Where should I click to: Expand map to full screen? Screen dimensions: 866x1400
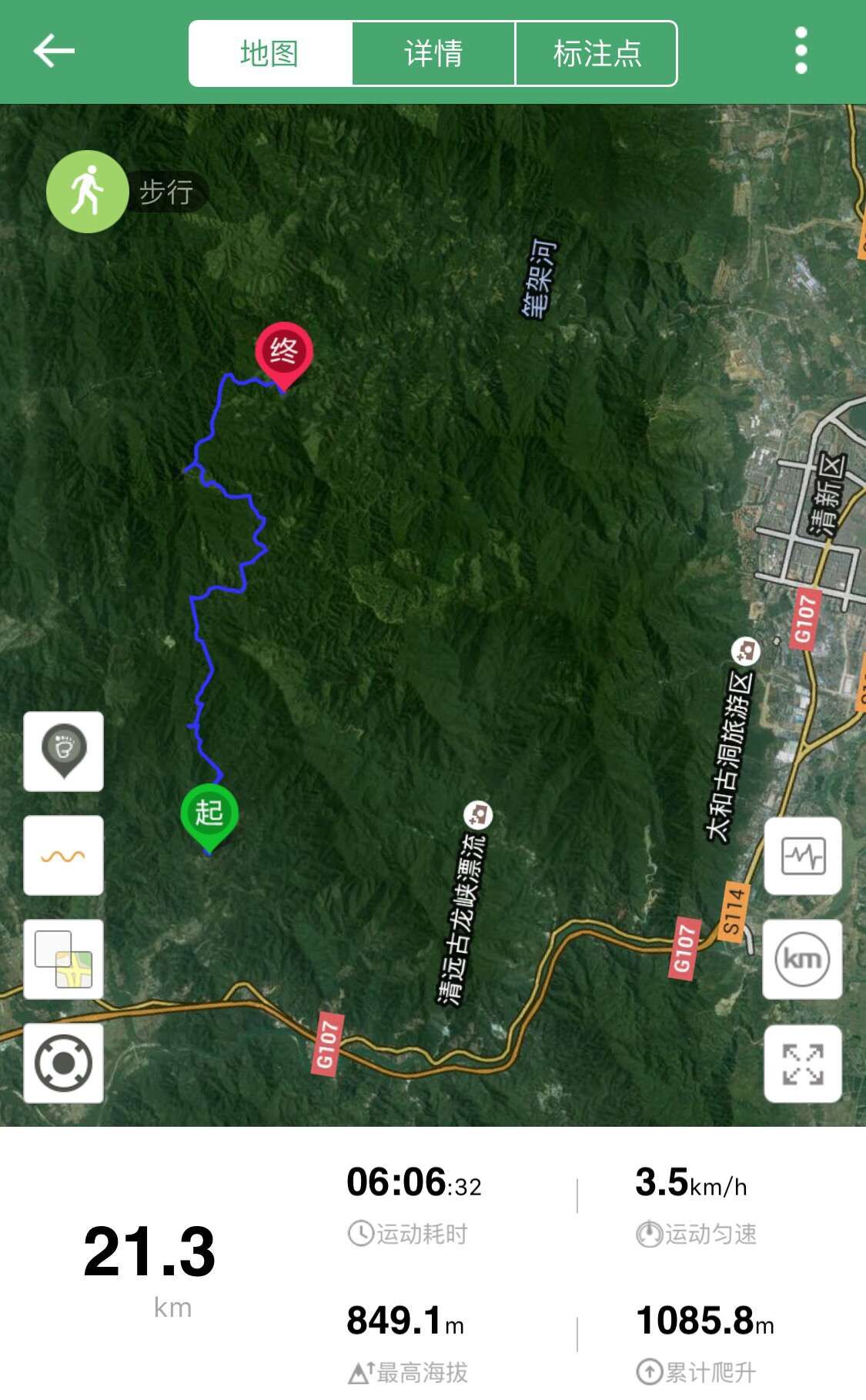pos(803,1063)
